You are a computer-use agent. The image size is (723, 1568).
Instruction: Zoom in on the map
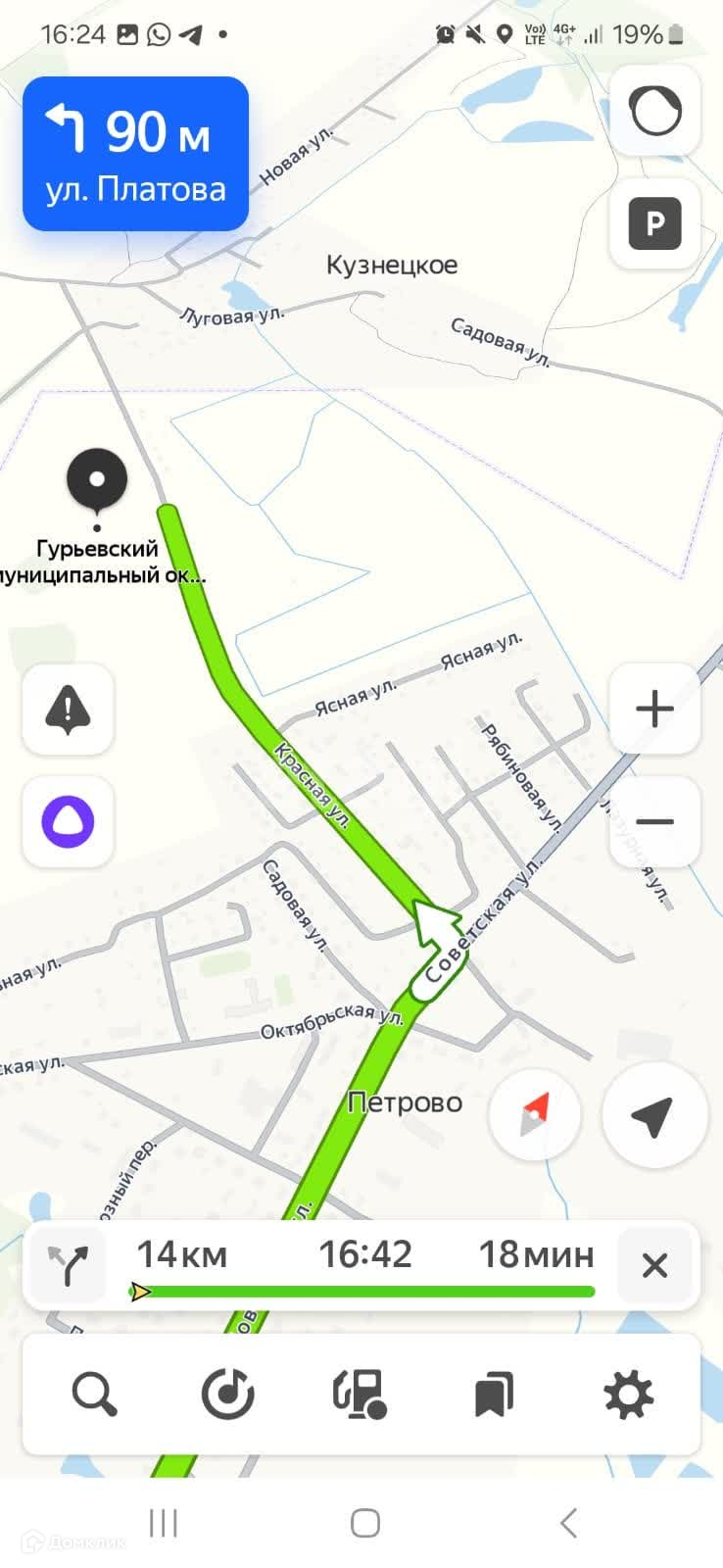(x=654, y=709)
